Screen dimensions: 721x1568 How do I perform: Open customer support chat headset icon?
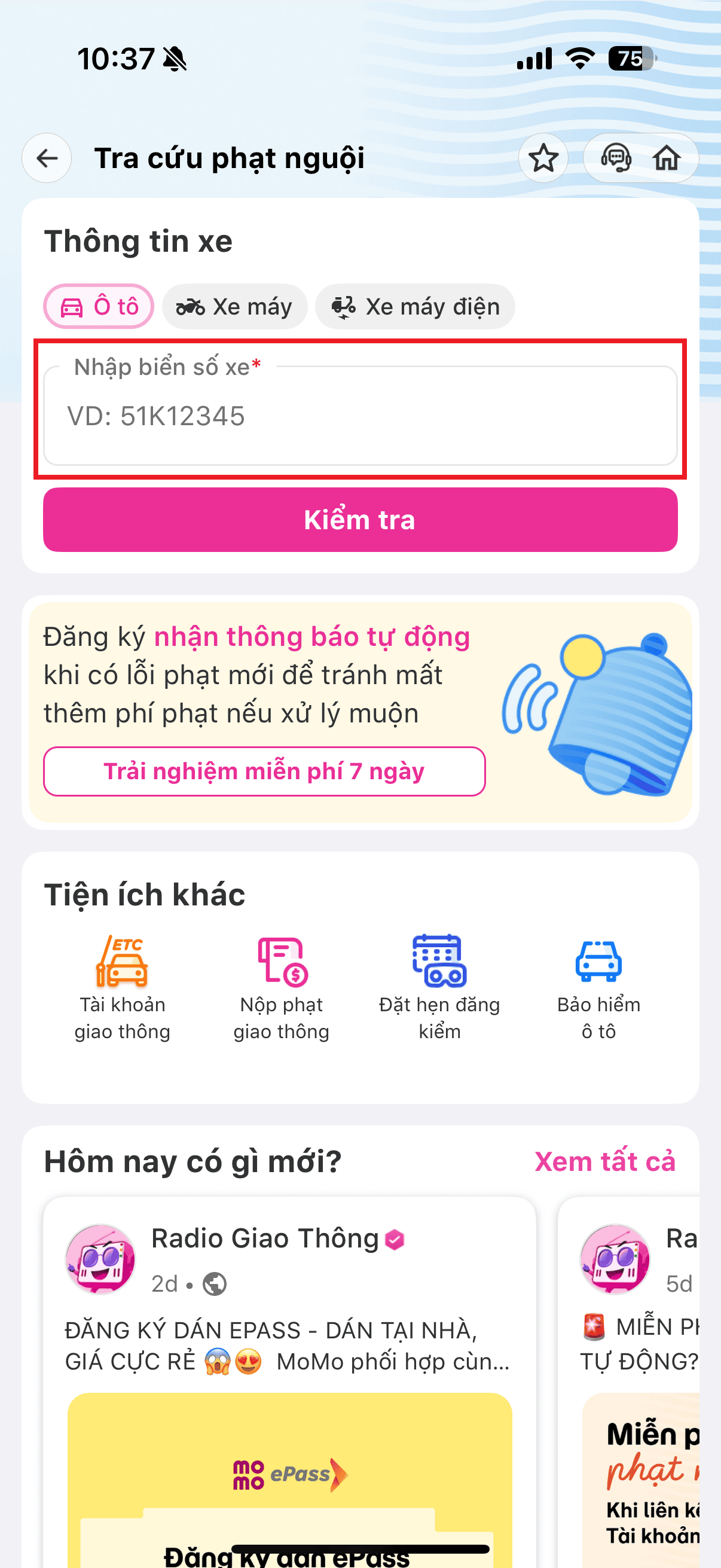(x=616, y=158)
